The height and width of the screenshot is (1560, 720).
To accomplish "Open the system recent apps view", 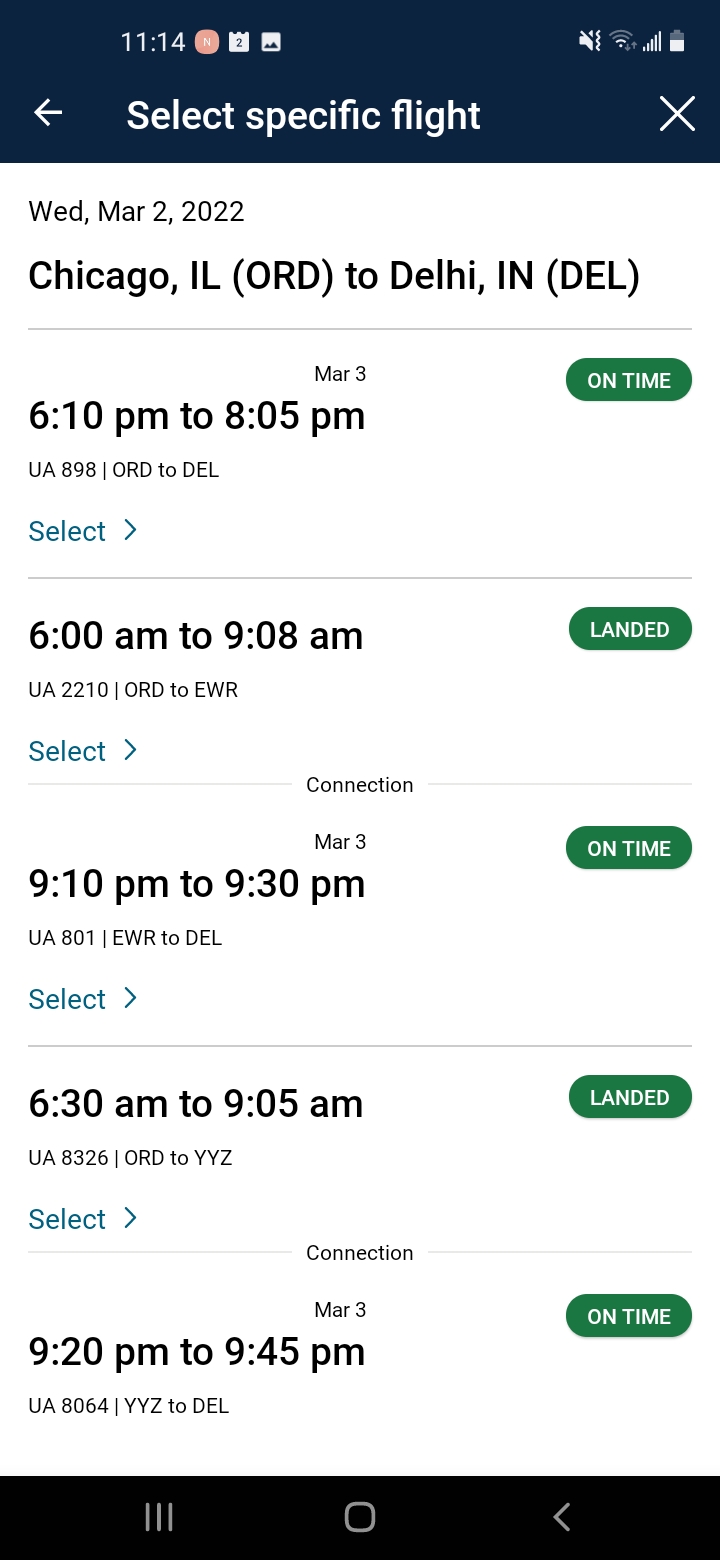I will point(159,1517).
